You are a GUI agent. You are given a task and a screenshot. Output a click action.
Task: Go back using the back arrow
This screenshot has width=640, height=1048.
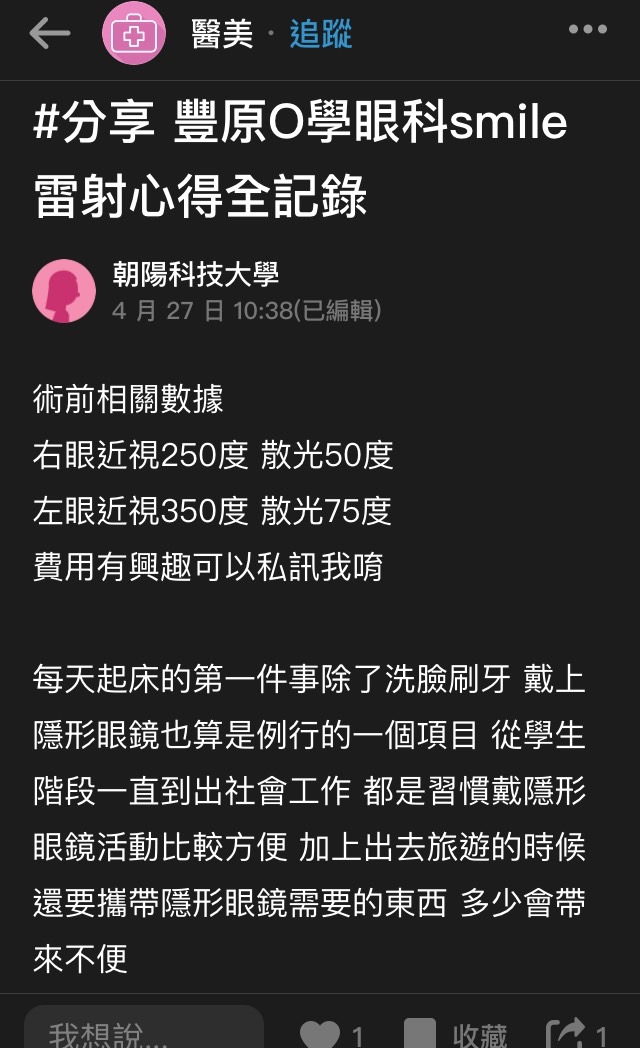pyautogui.click(x=49, y=33)
